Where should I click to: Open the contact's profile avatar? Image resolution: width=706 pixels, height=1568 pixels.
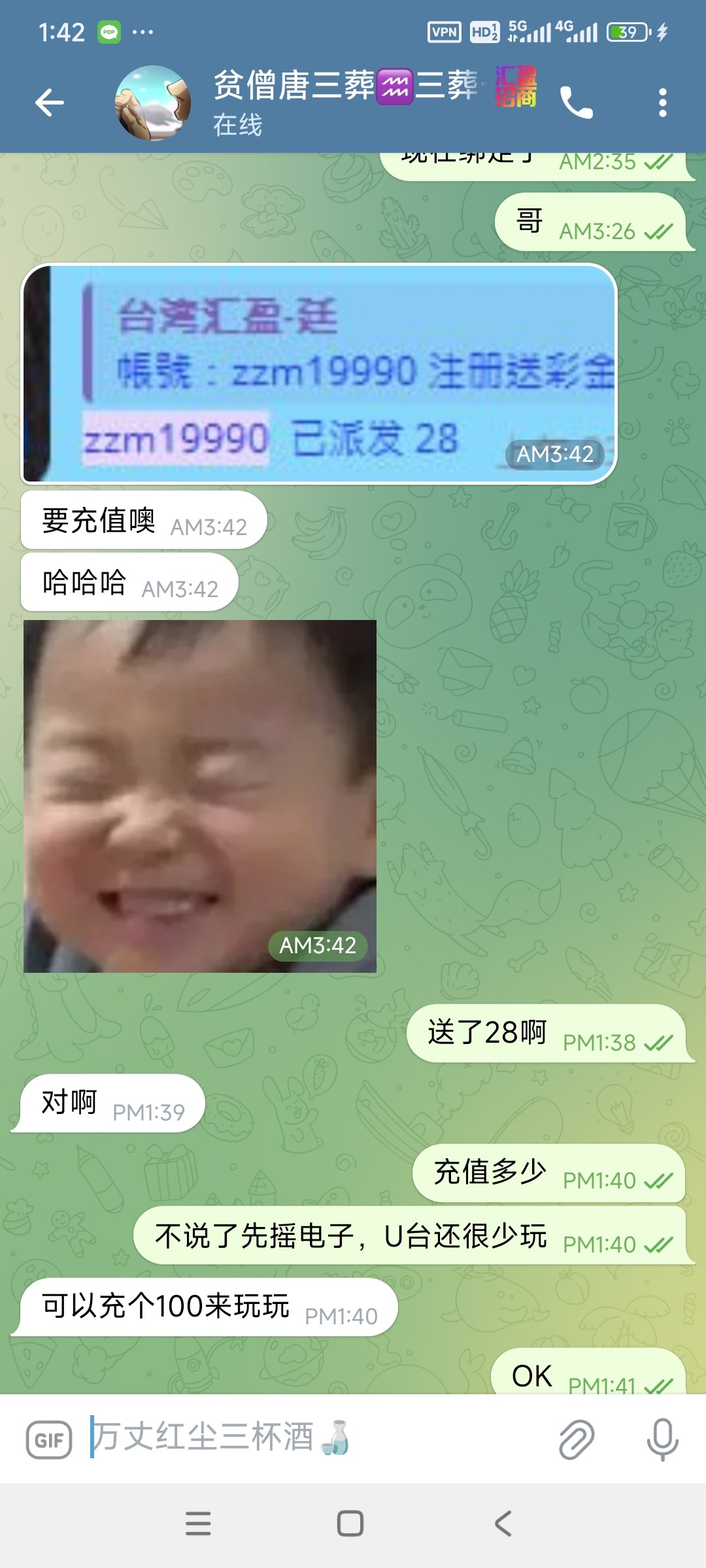pyautogui.click(x=153, y=103)
